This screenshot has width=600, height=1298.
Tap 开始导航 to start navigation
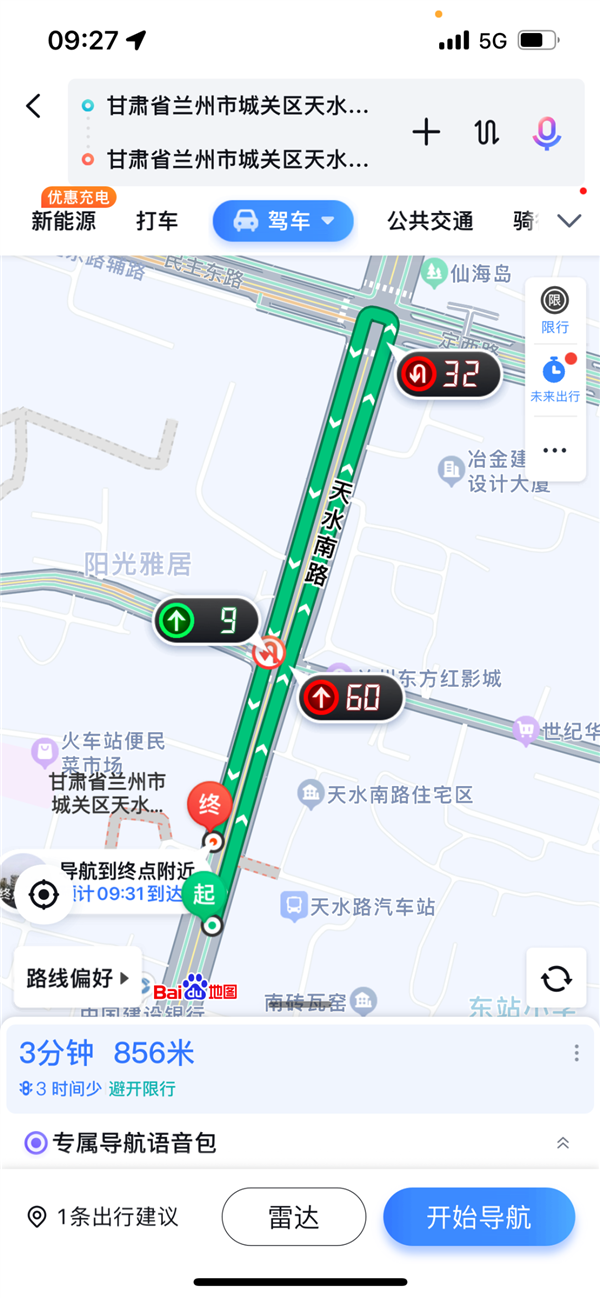[x=479, y=1217]
